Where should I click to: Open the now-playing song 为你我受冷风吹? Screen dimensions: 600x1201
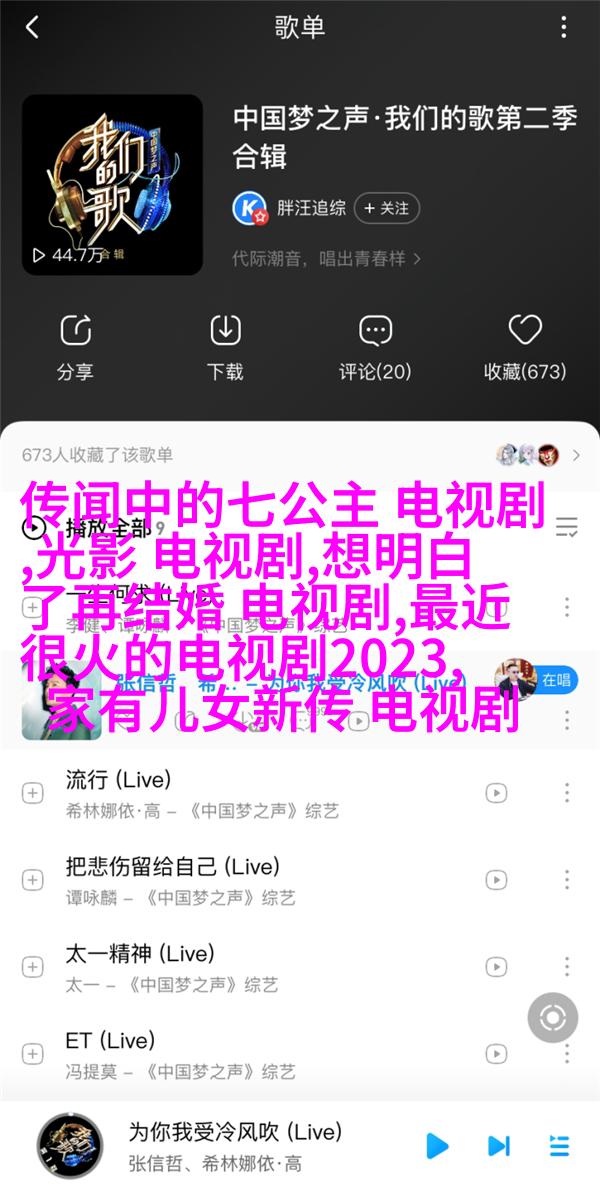pyautogui.click(x=235, y=1132)
